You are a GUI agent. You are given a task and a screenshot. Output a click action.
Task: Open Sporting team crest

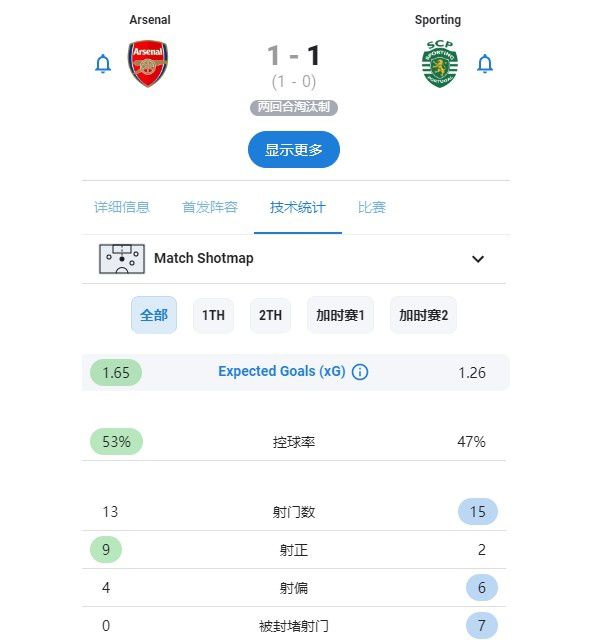(x=439, y=64)
